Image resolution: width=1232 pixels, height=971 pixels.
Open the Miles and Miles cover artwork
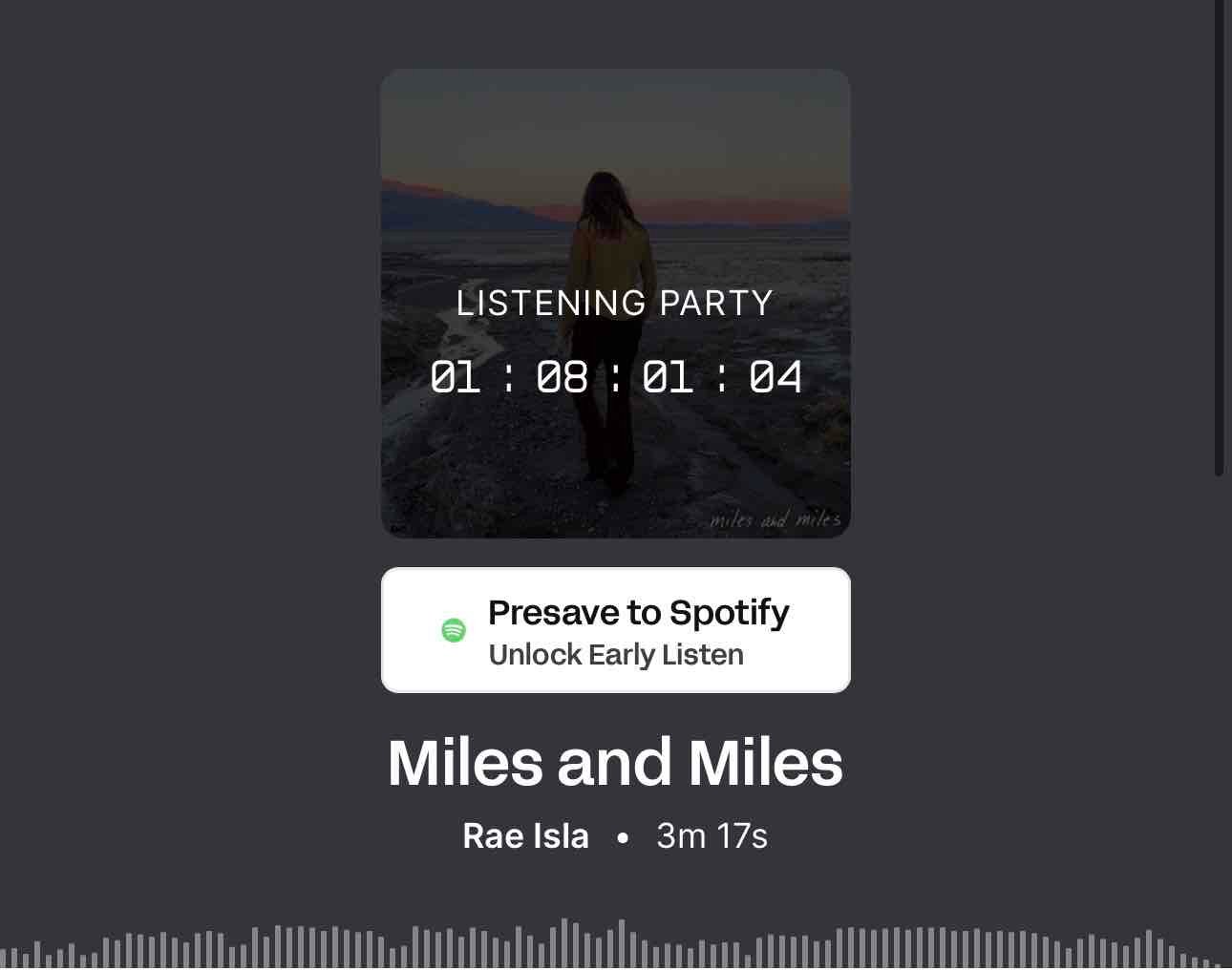point(615,191)
